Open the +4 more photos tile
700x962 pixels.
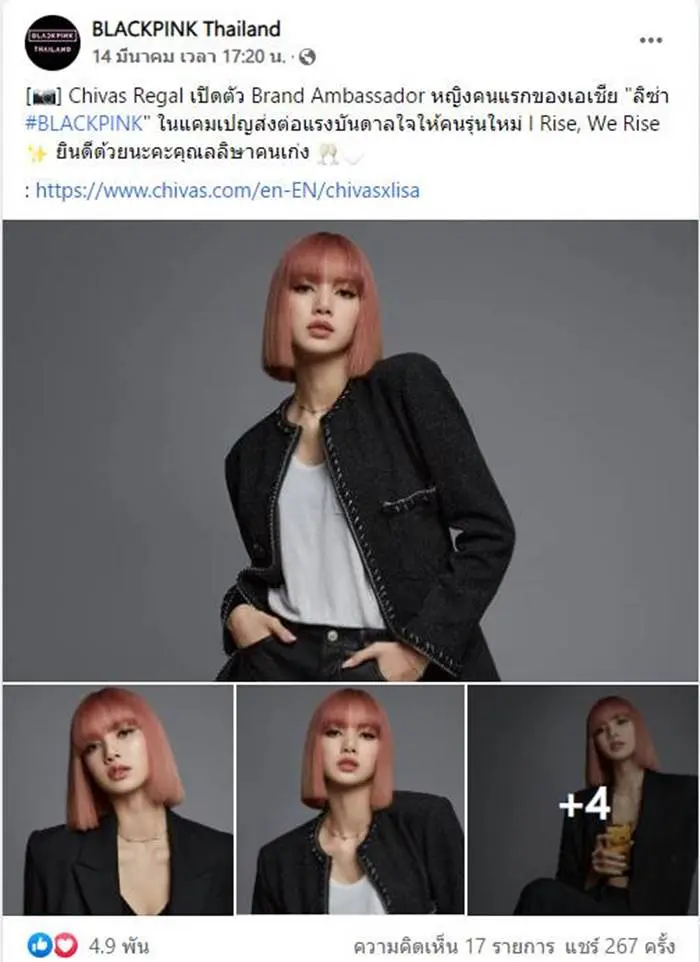(x=583, y=800)
